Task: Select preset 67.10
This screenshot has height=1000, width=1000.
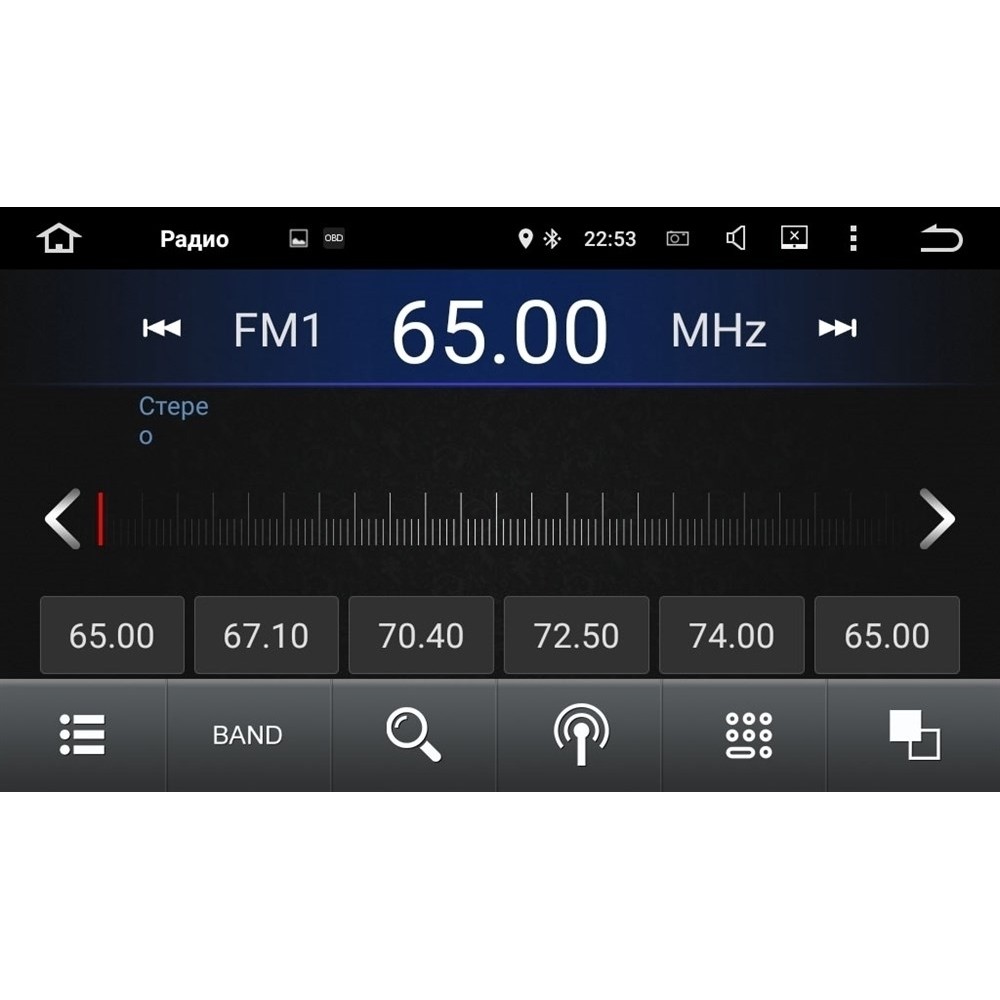Action: click(266, 635)
